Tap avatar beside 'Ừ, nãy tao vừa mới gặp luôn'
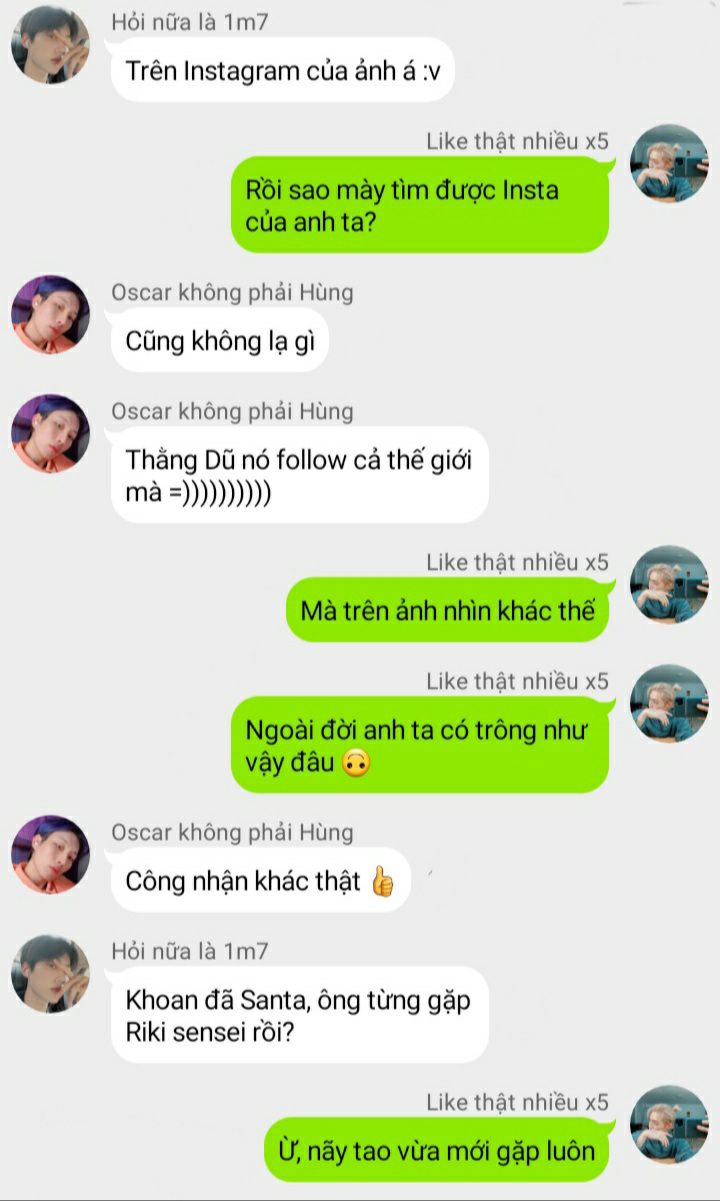The height and width of the screenshot is (1201, 720). click(669, 1124)
